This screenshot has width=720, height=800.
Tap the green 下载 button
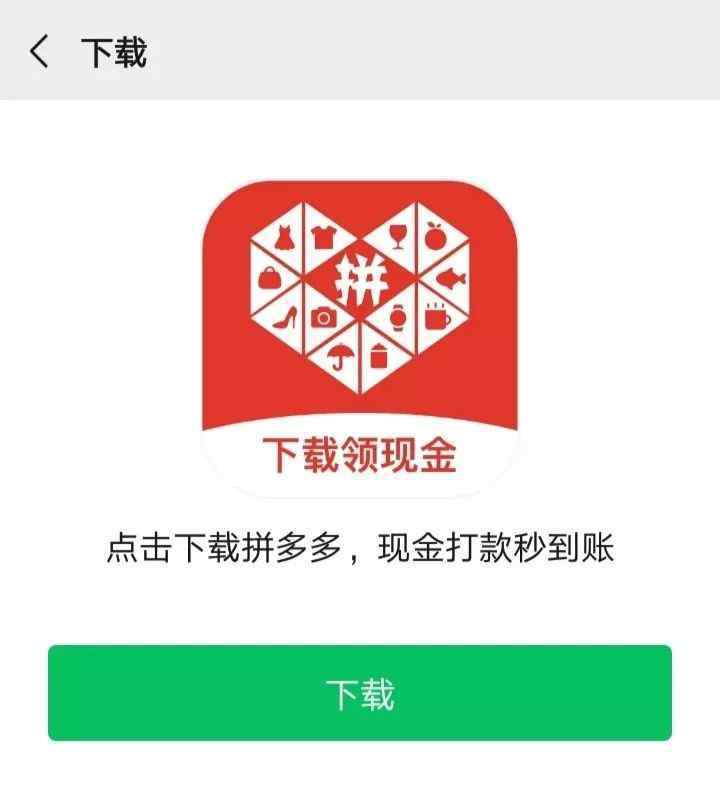click(360, 693)
